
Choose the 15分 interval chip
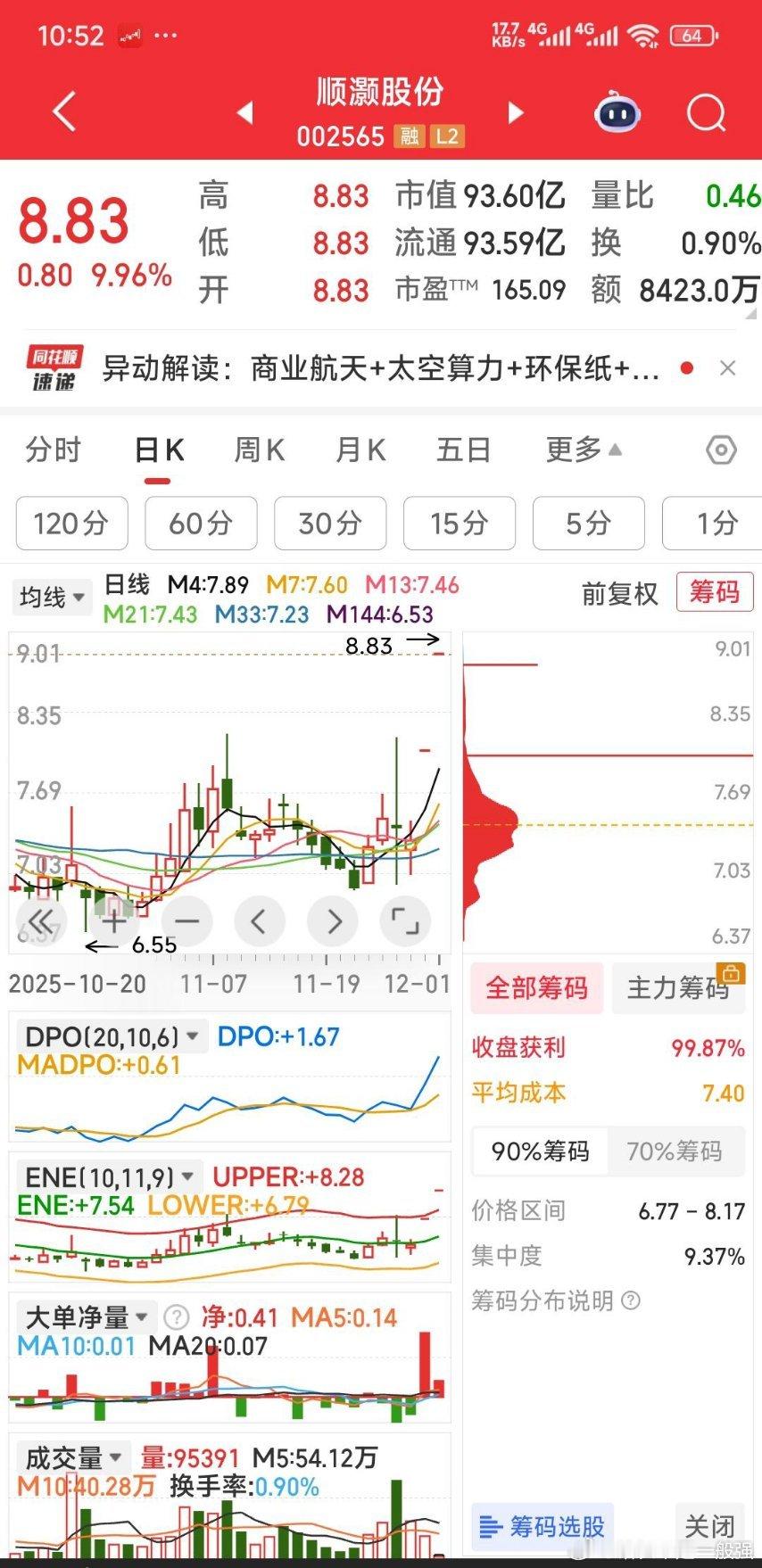[459, 523]
